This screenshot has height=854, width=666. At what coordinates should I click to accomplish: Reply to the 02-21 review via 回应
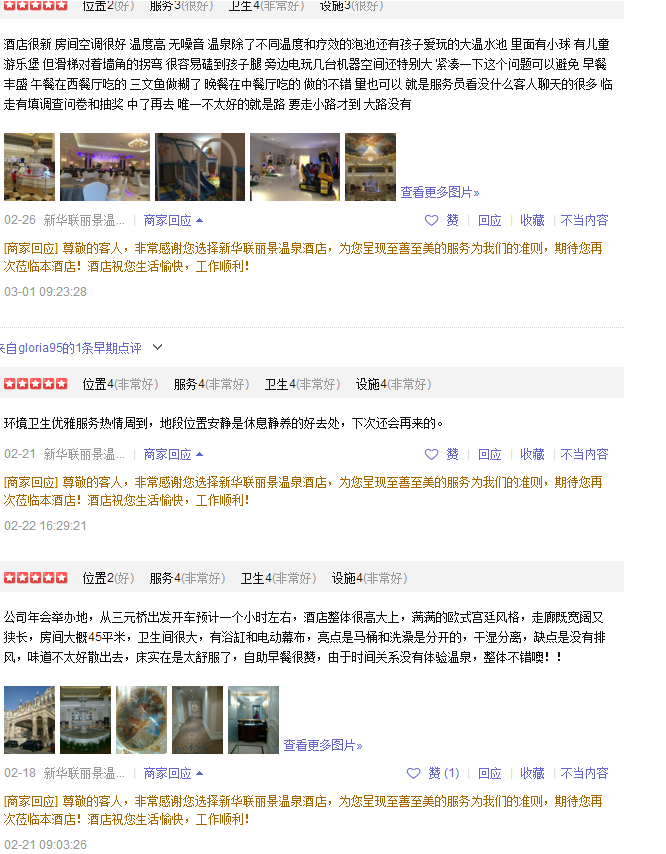[489, 454]
